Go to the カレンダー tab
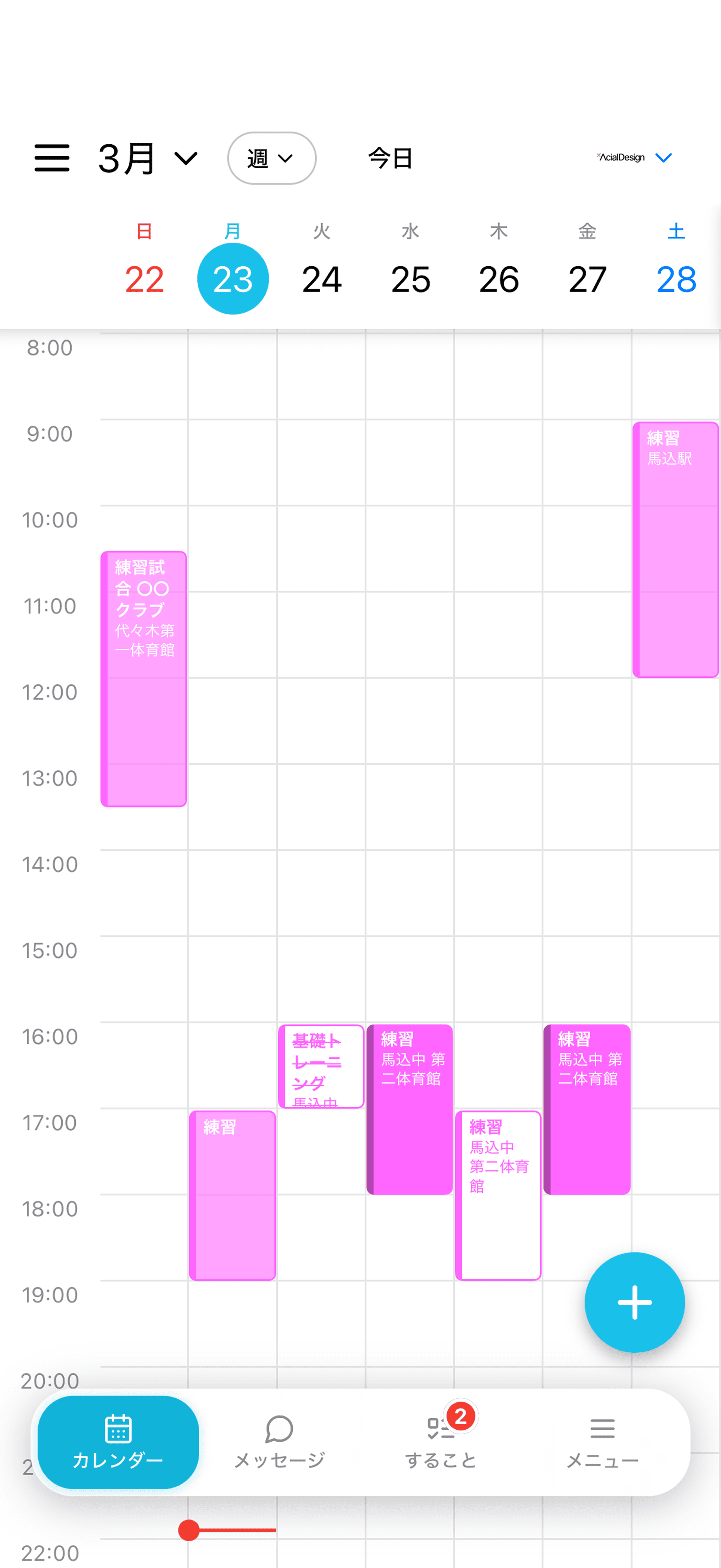This screenshot has height=1568, width=721. (118, 1442)
